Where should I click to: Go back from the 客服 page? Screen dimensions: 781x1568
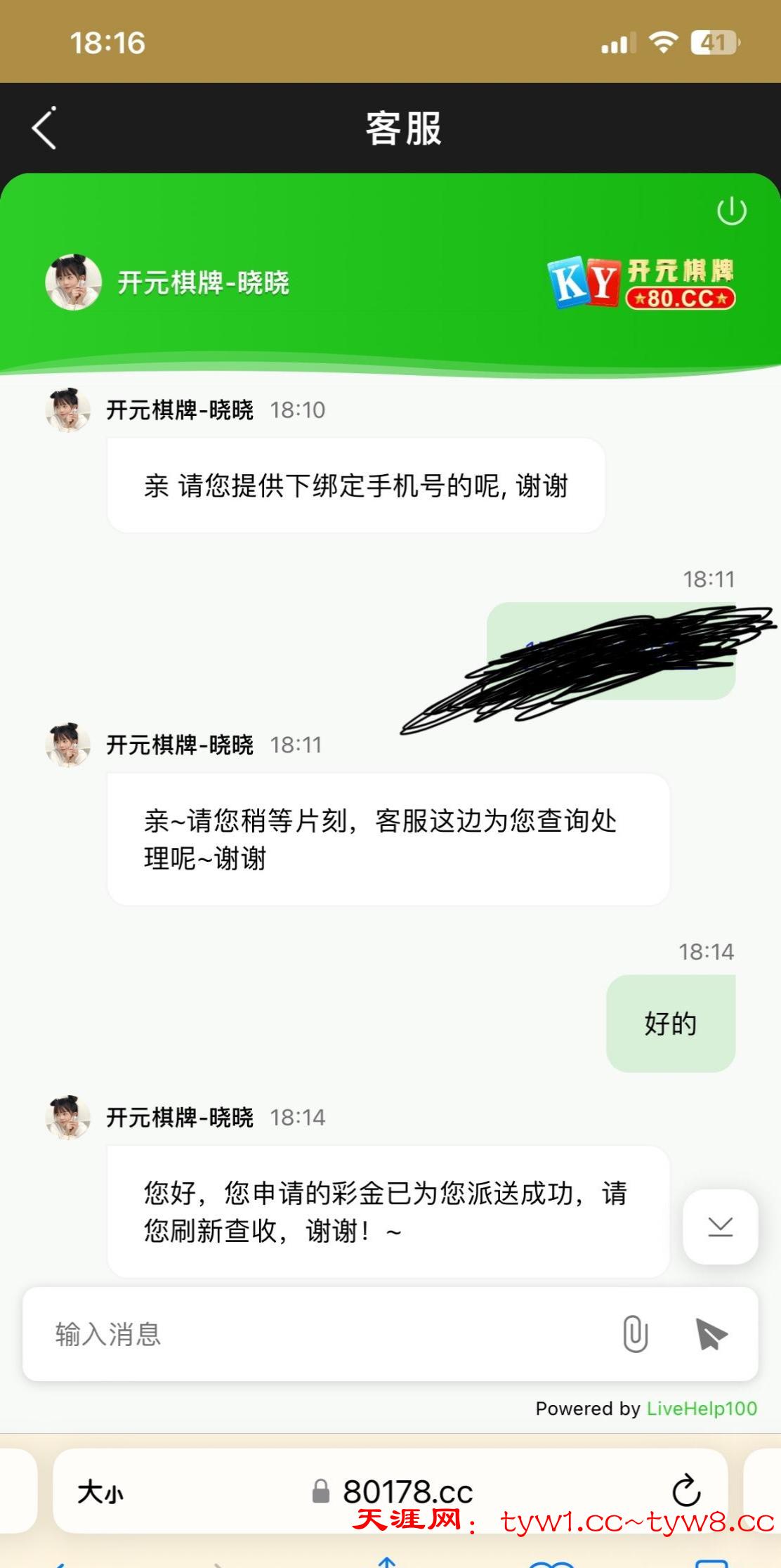click(44, 129)
